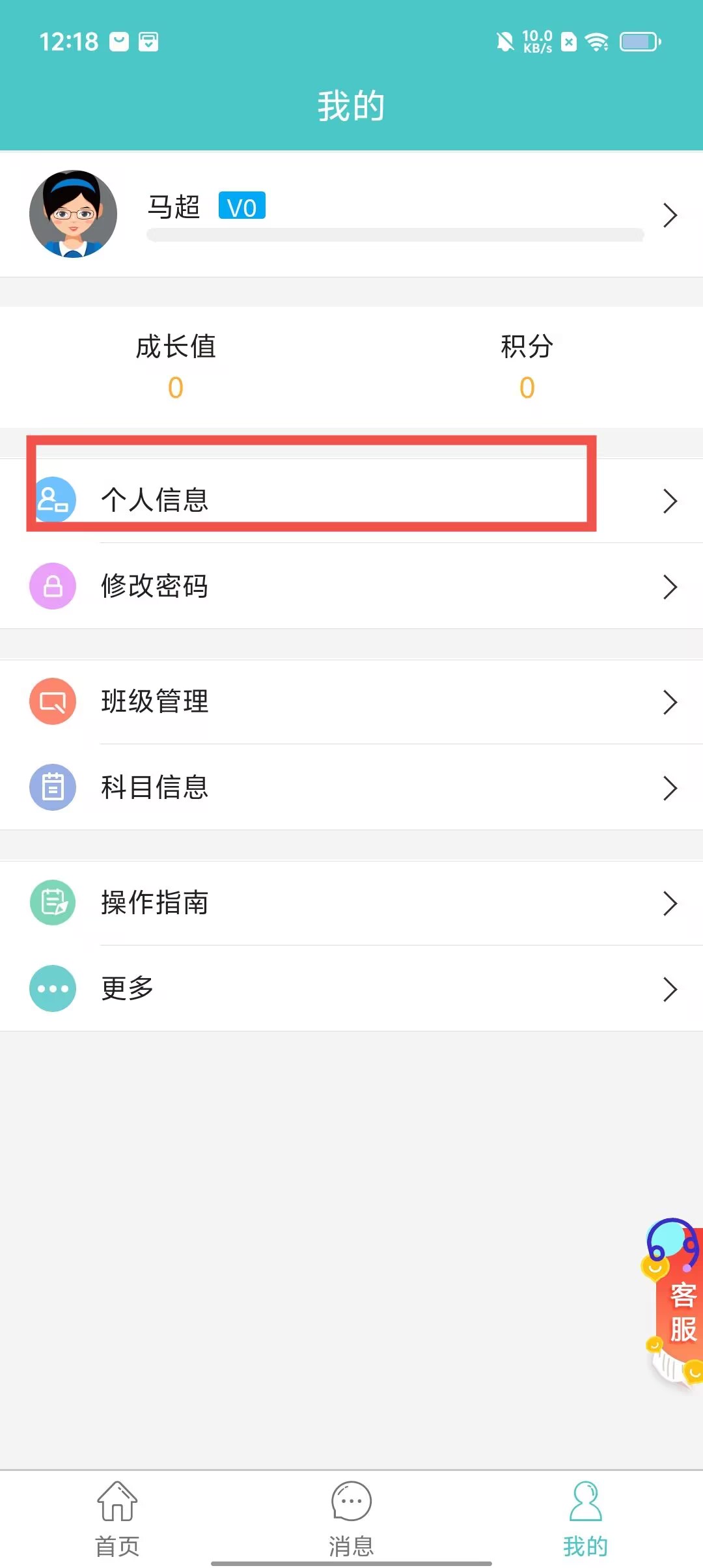
Task: Tap the profile avatar picture
Action: 73,214
